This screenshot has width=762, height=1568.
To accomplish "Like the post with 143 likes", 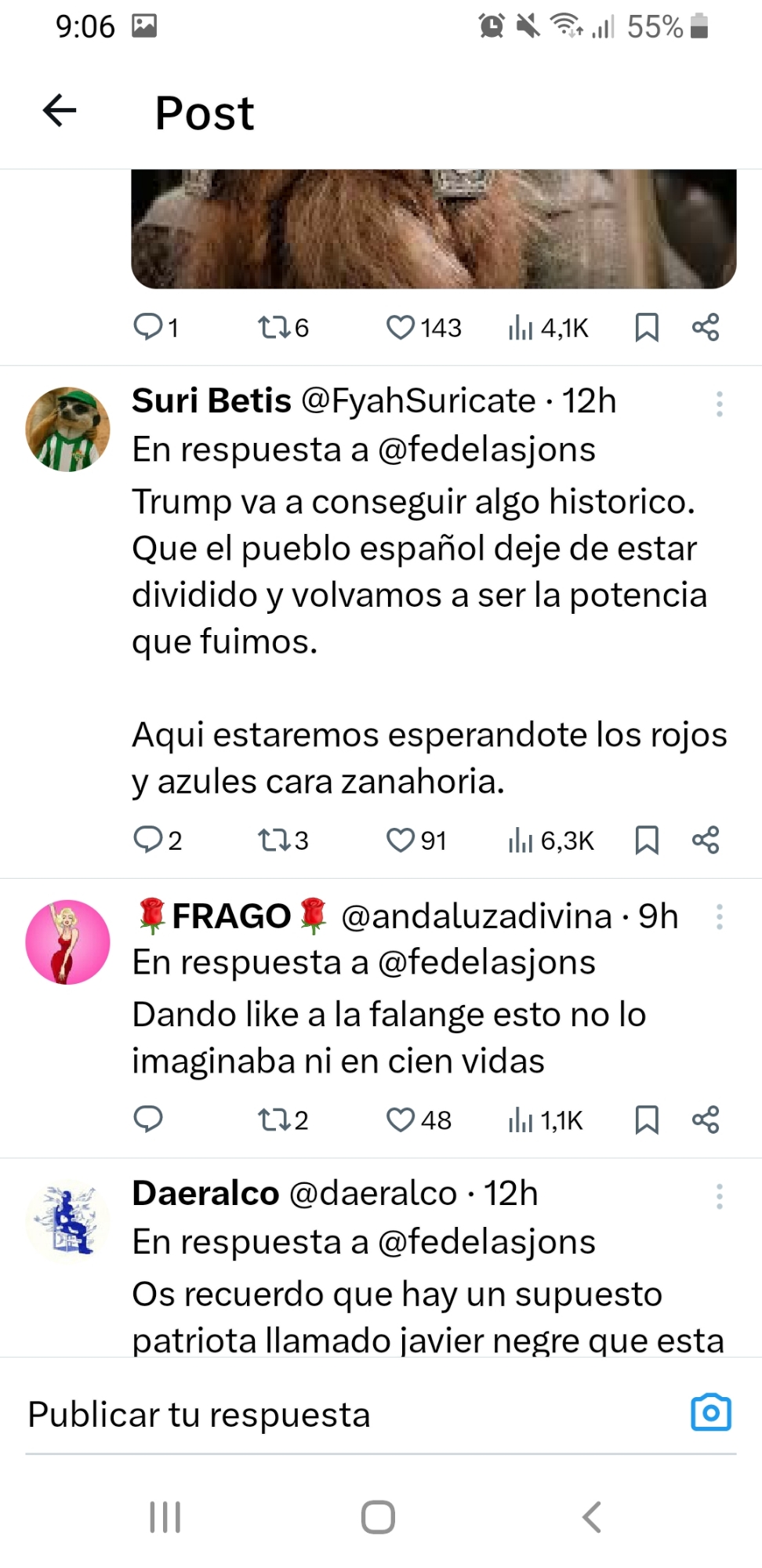I will pyautogui.click(x=401, y=328).
